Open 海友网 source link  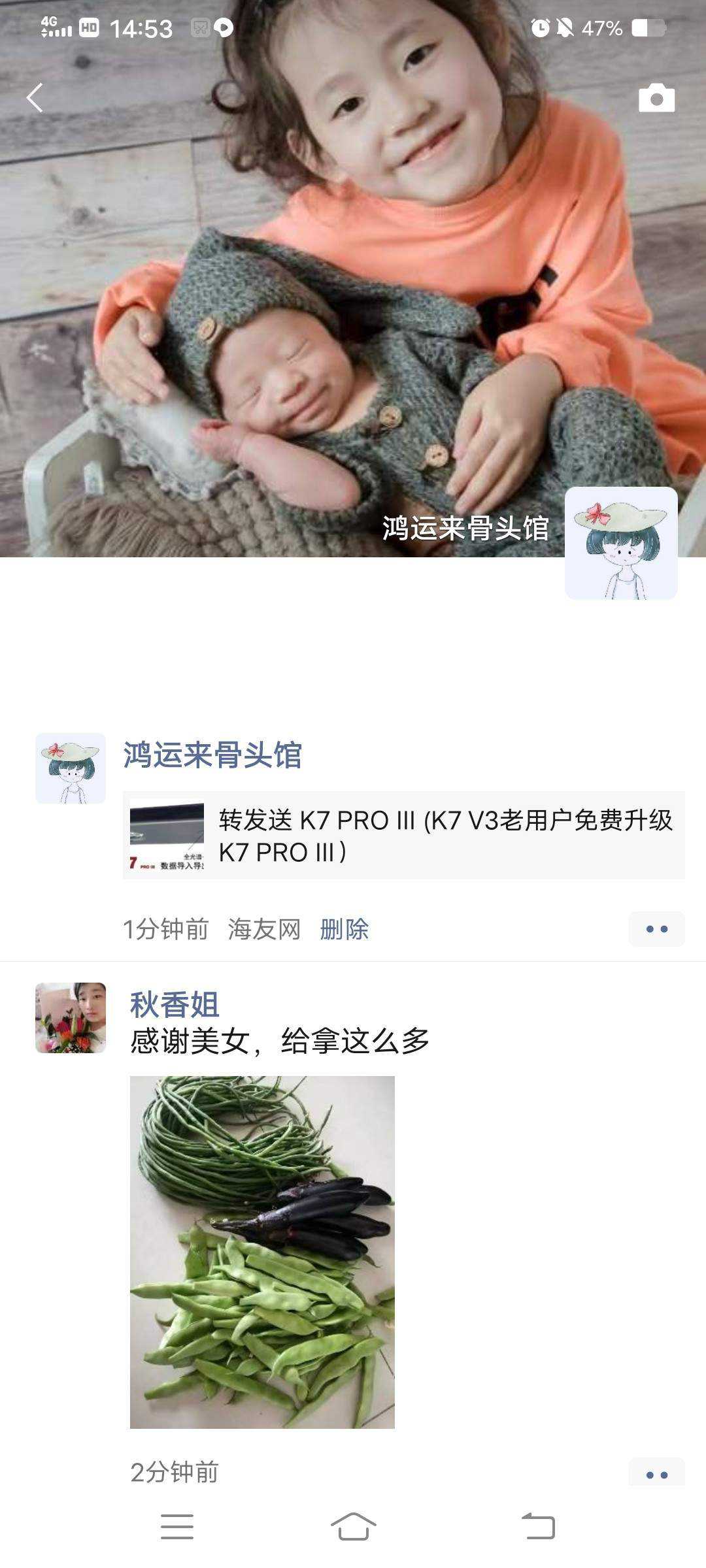264,929
